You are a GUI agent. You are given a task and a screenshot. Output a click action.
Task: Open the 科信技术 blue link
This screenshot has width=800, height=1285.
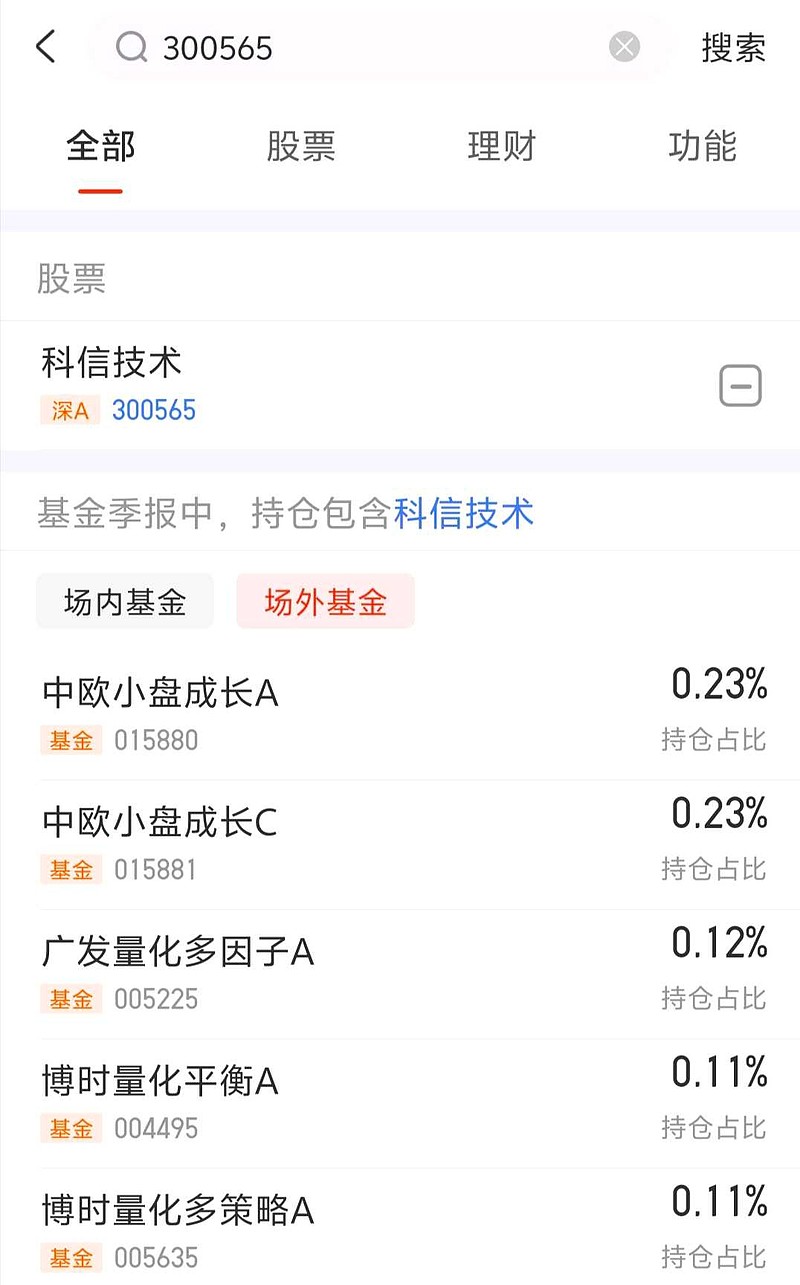[466, 512]
